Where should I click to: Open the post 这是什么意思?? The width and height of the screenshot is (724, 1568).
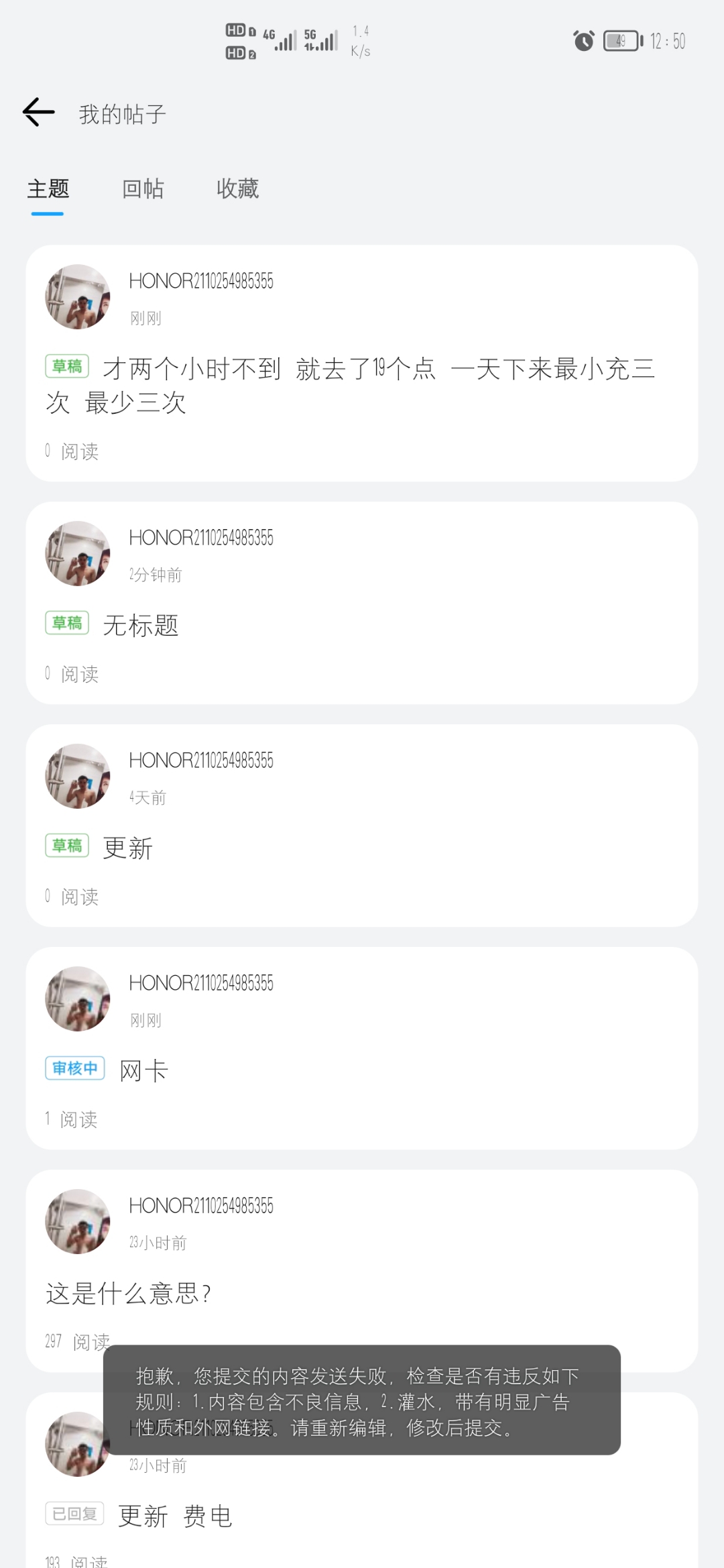pyautogui.click(x=362, y=1271)
